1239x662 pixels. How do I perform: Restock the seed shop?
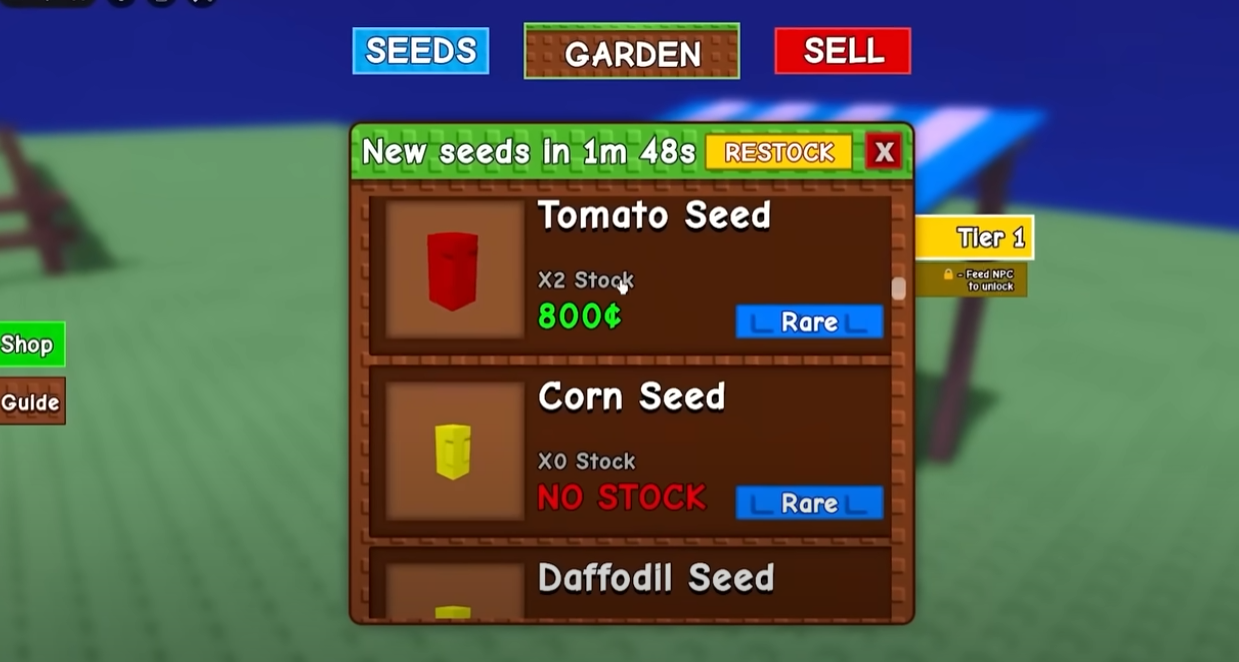click(x=779, y=152)
